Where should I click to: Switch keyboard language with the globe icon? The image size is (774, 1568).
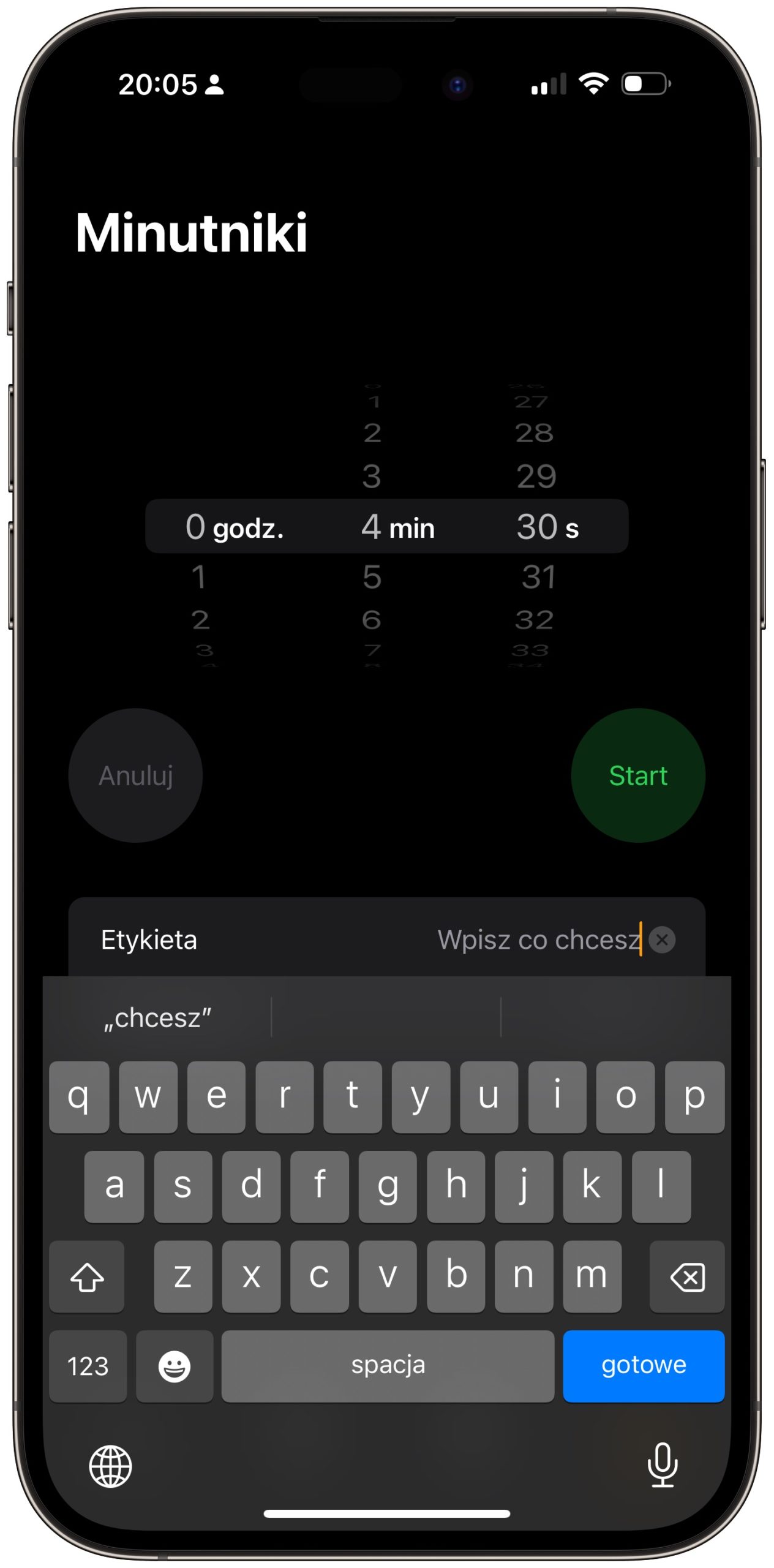(x=110, y=1466)
